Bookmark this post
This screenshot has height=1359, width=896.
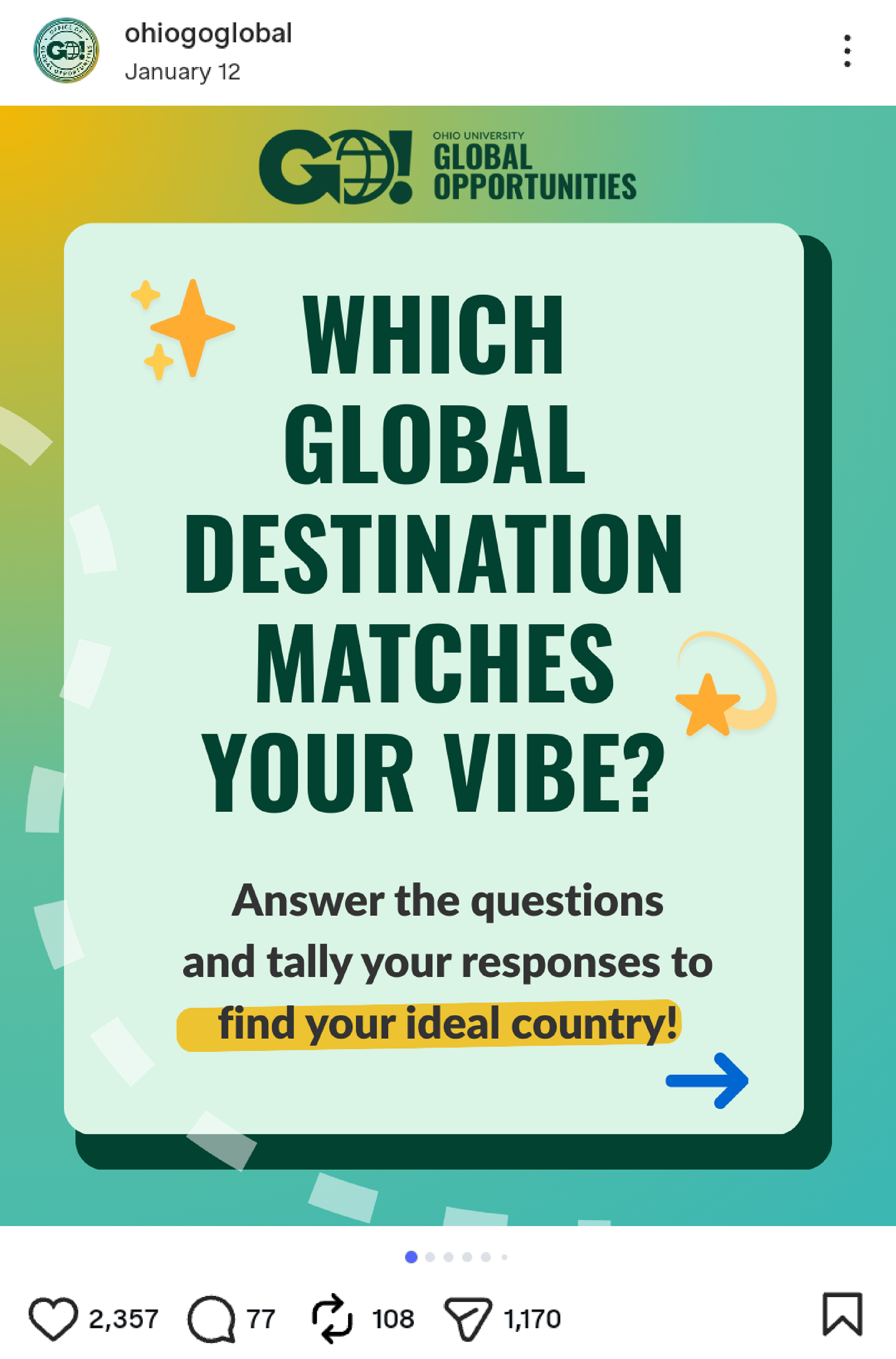[842, 1315]
